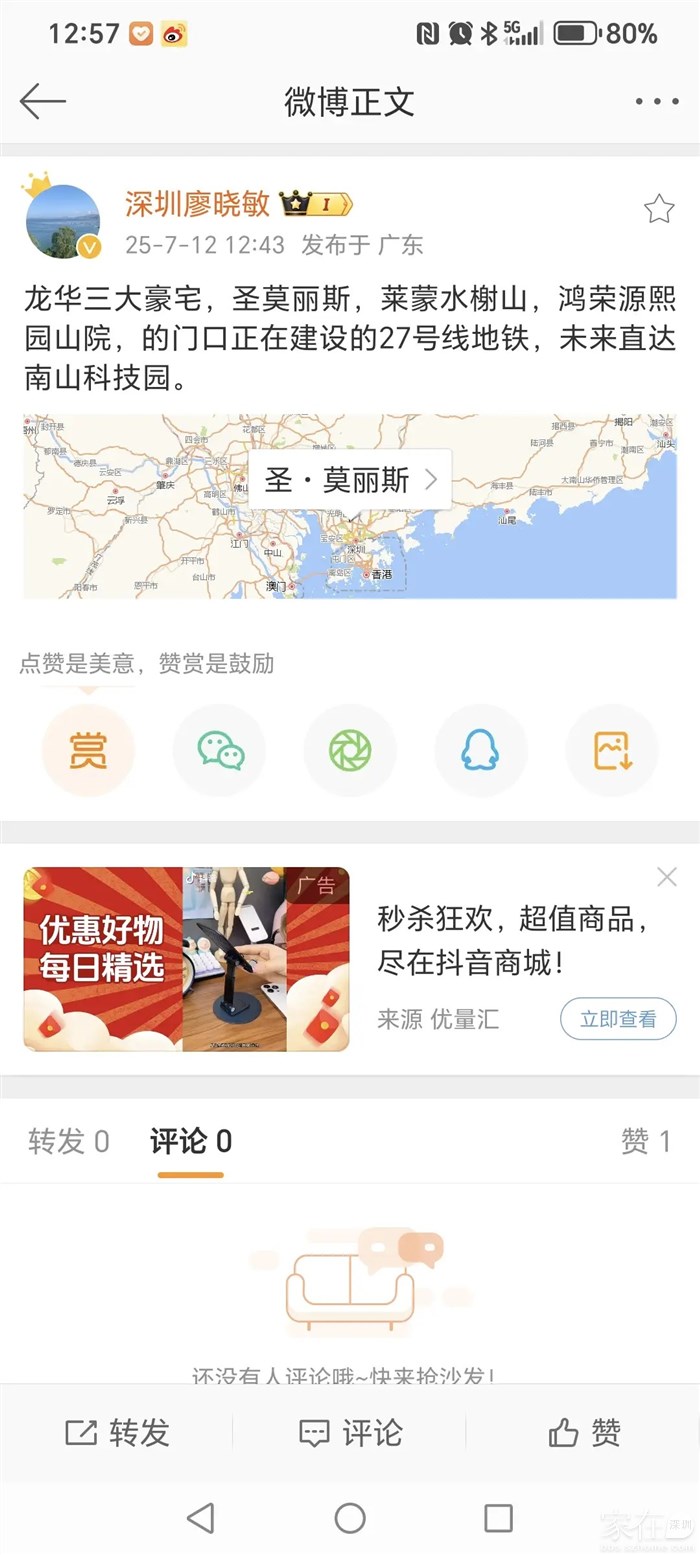Open the three-dot overflow menu

coord(657,101)
